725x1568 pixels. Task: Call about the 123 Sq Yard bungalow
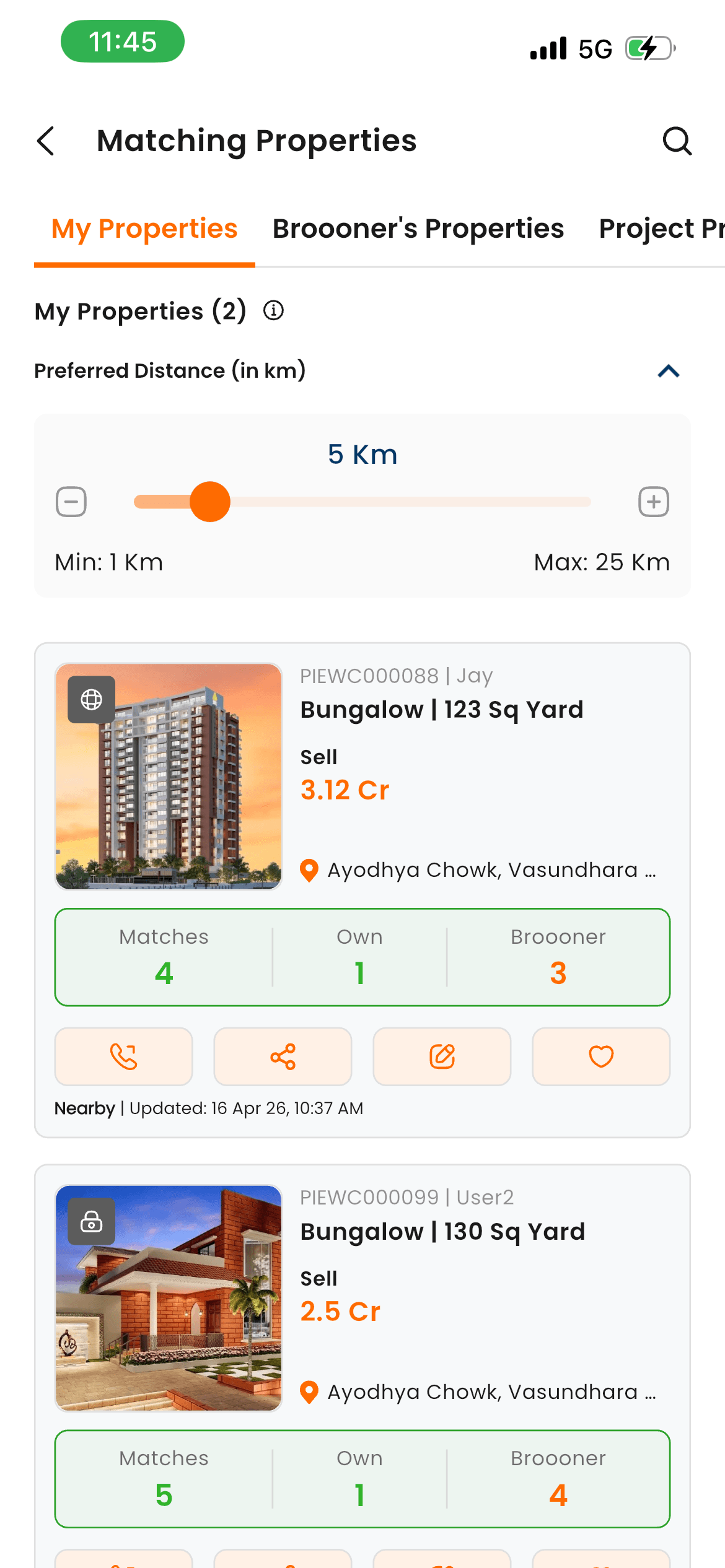coord(123,1056)
